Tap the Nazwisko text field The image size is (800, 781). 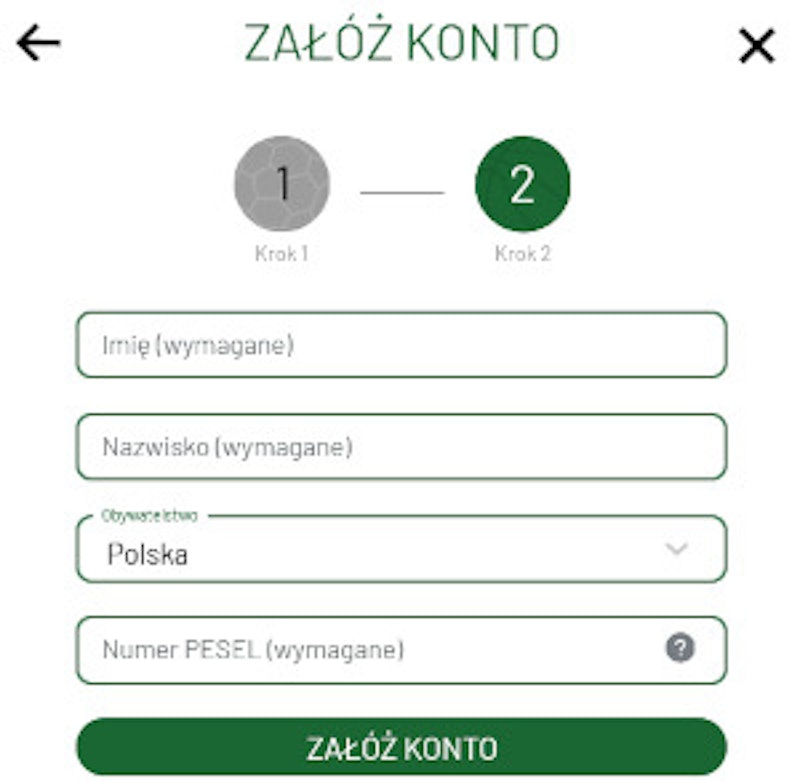(x=400, y=447)
